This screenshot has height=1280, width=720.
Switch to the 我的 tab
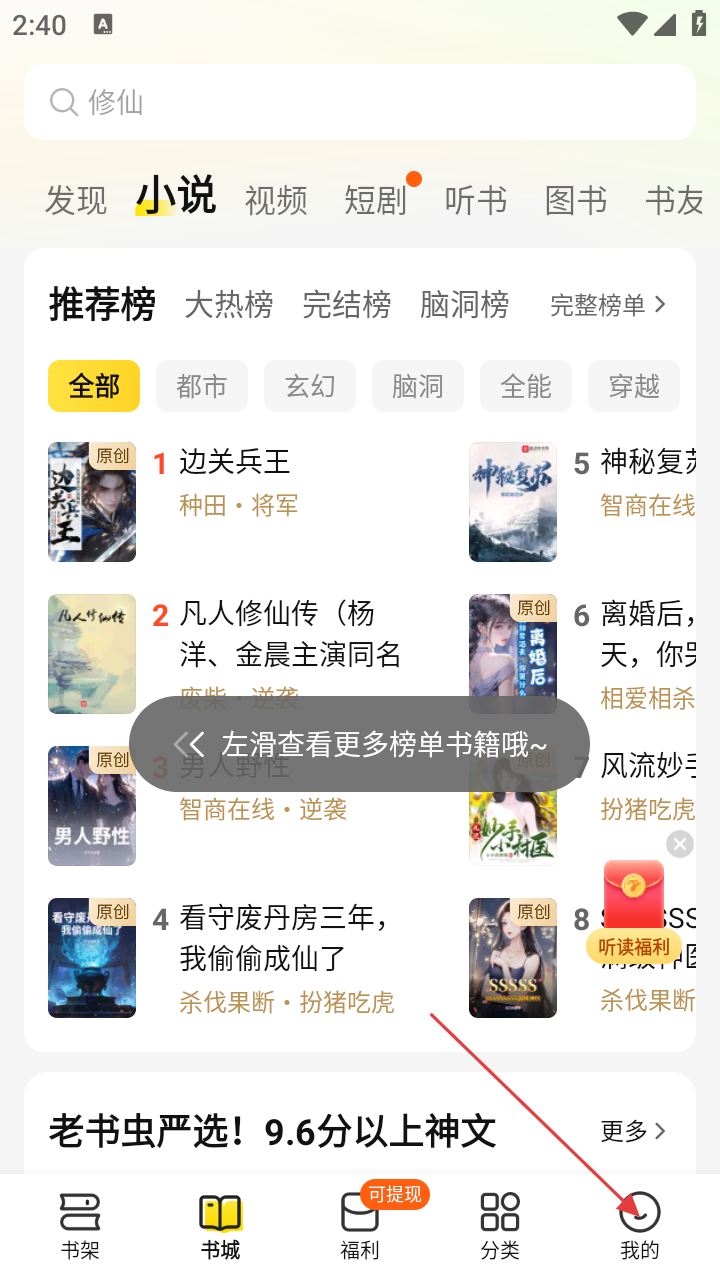pos(640,1225)
